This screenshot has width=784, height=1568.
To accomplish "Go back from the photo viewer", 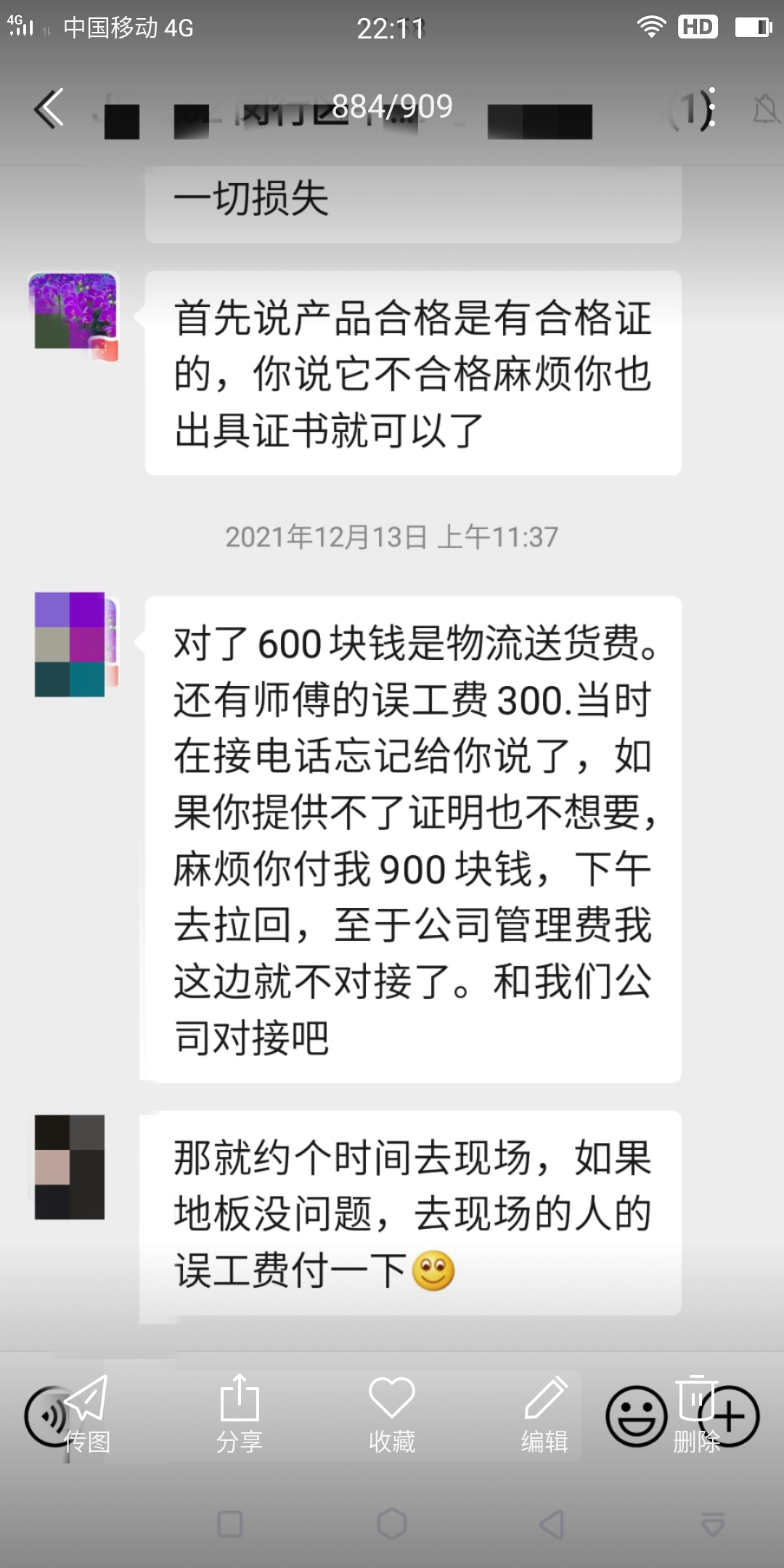I will (x=49, y=109).
